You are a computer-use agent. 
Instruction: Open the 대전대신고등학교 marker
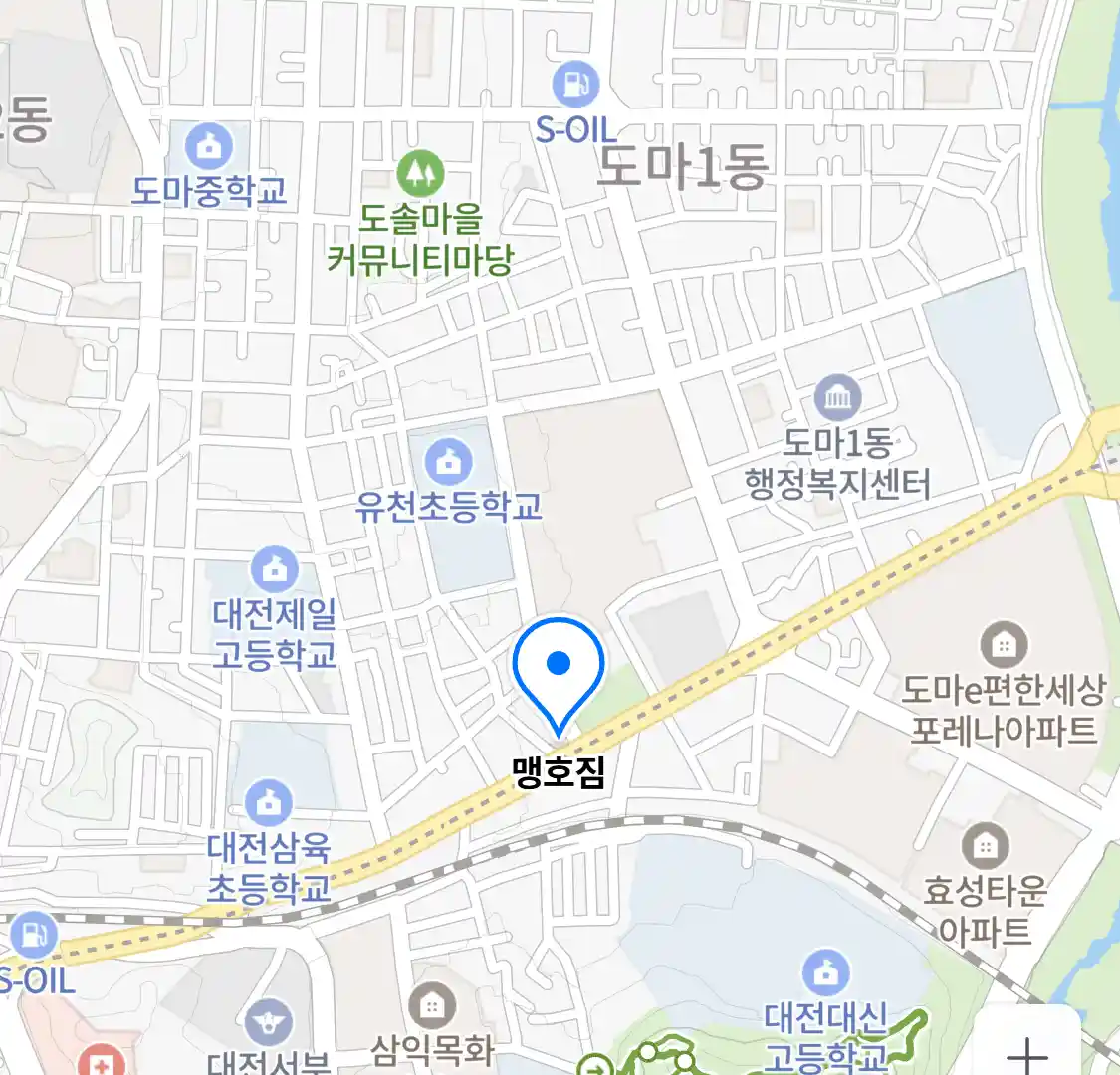click(825, 973)
